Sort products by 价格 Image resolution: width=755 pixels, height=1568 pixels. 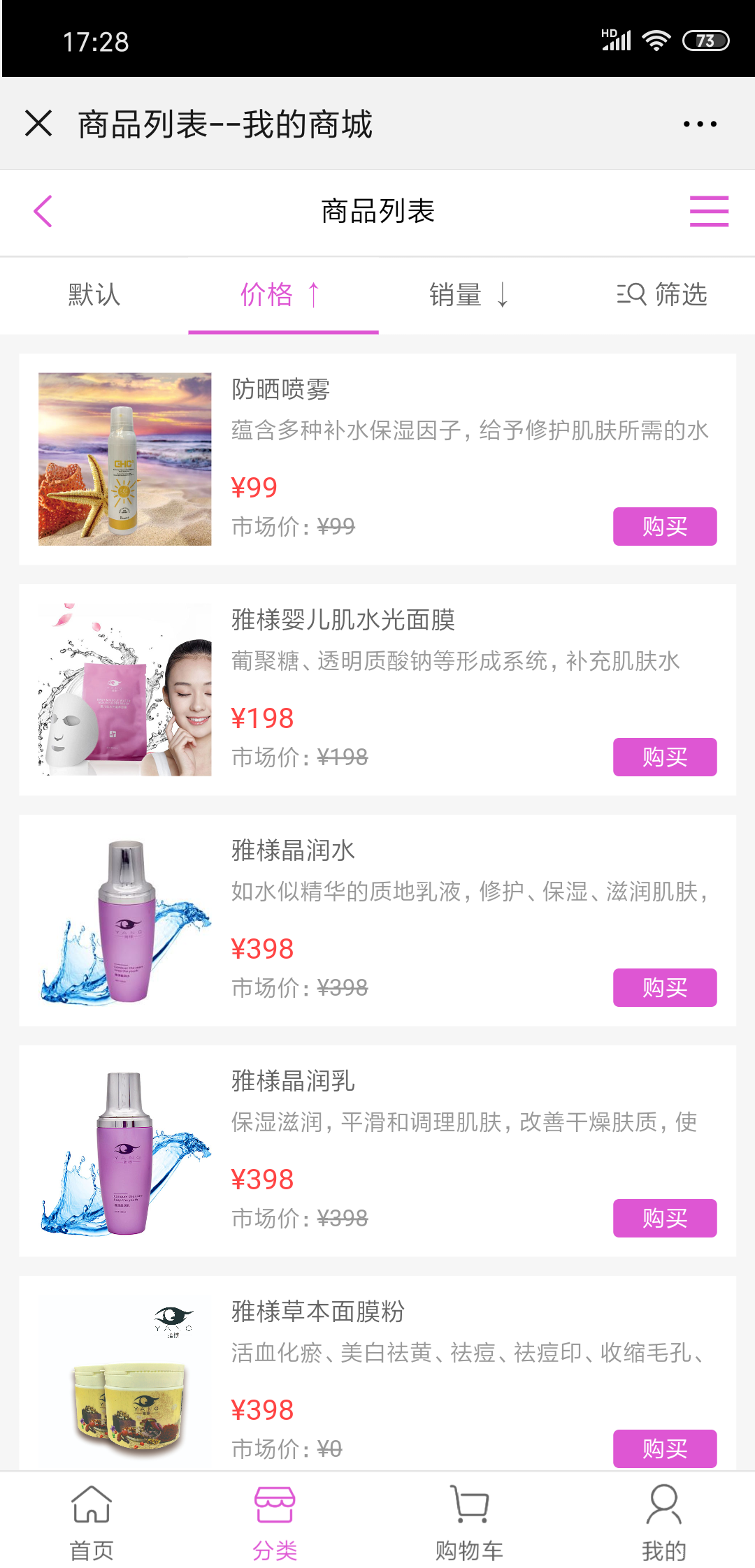pos(280,295)
